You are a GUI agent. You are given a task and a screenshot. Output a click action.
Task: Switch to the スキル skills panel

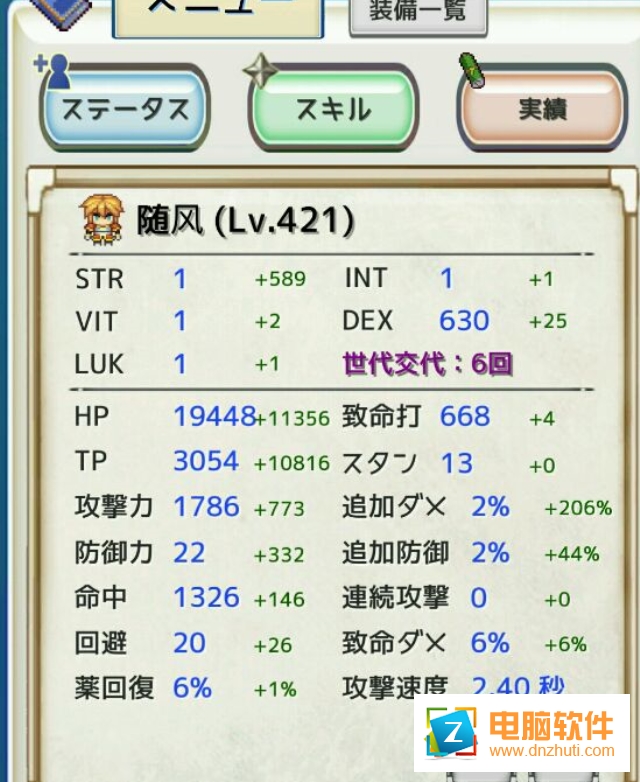pyautogui.click(x=333, y=109)
